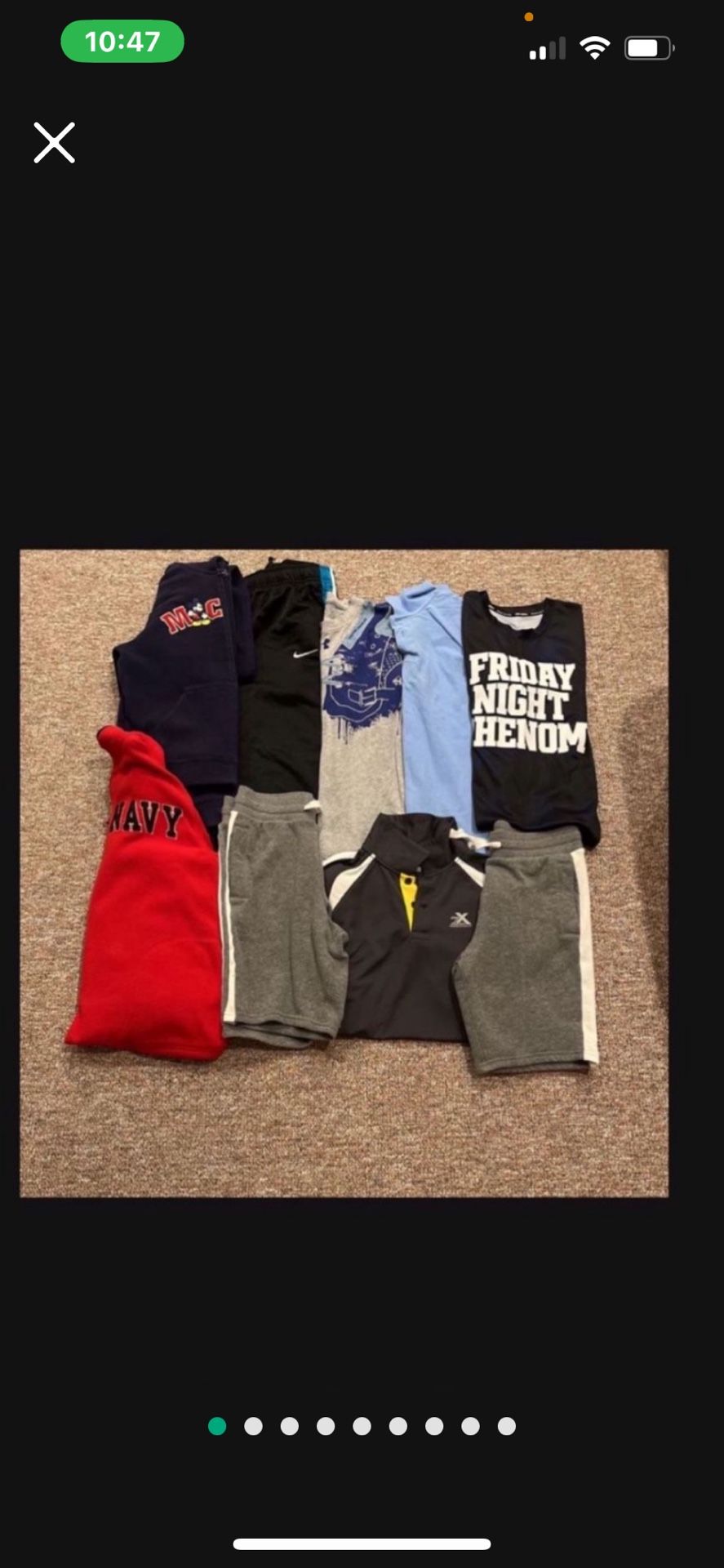Tap the home indicator bar at the bottom

(362, 1543)
